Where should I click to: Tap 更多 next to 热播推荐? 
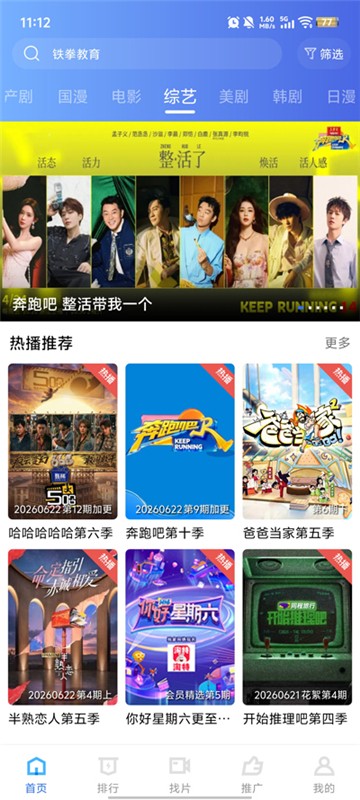(x=338, y=343)
